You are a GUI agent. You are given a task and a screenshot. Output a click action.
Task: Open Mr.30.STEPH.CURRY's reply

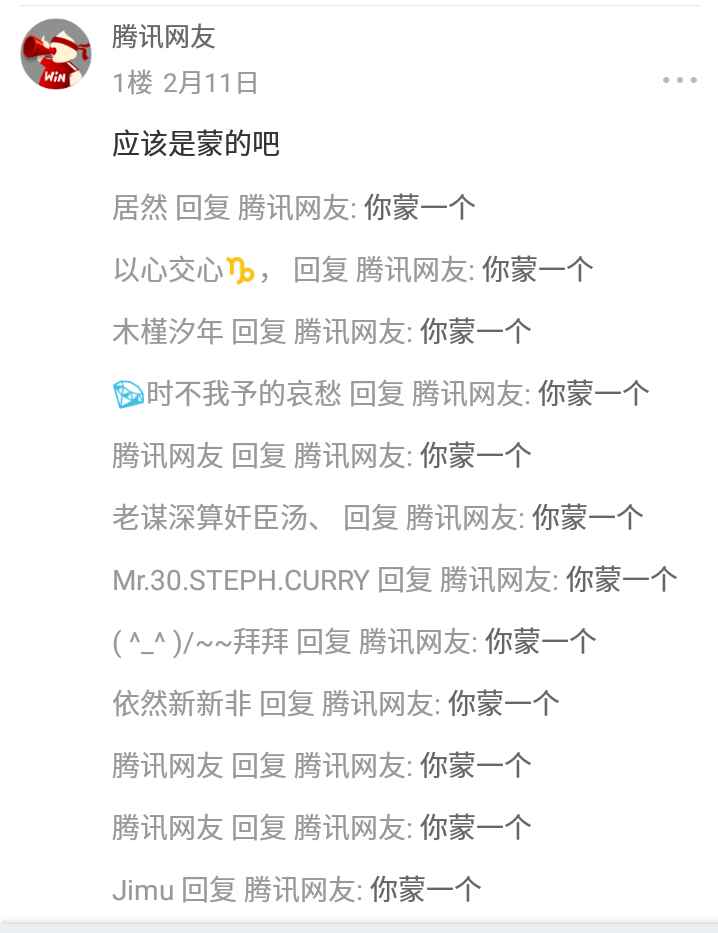[x=395, y=580]
